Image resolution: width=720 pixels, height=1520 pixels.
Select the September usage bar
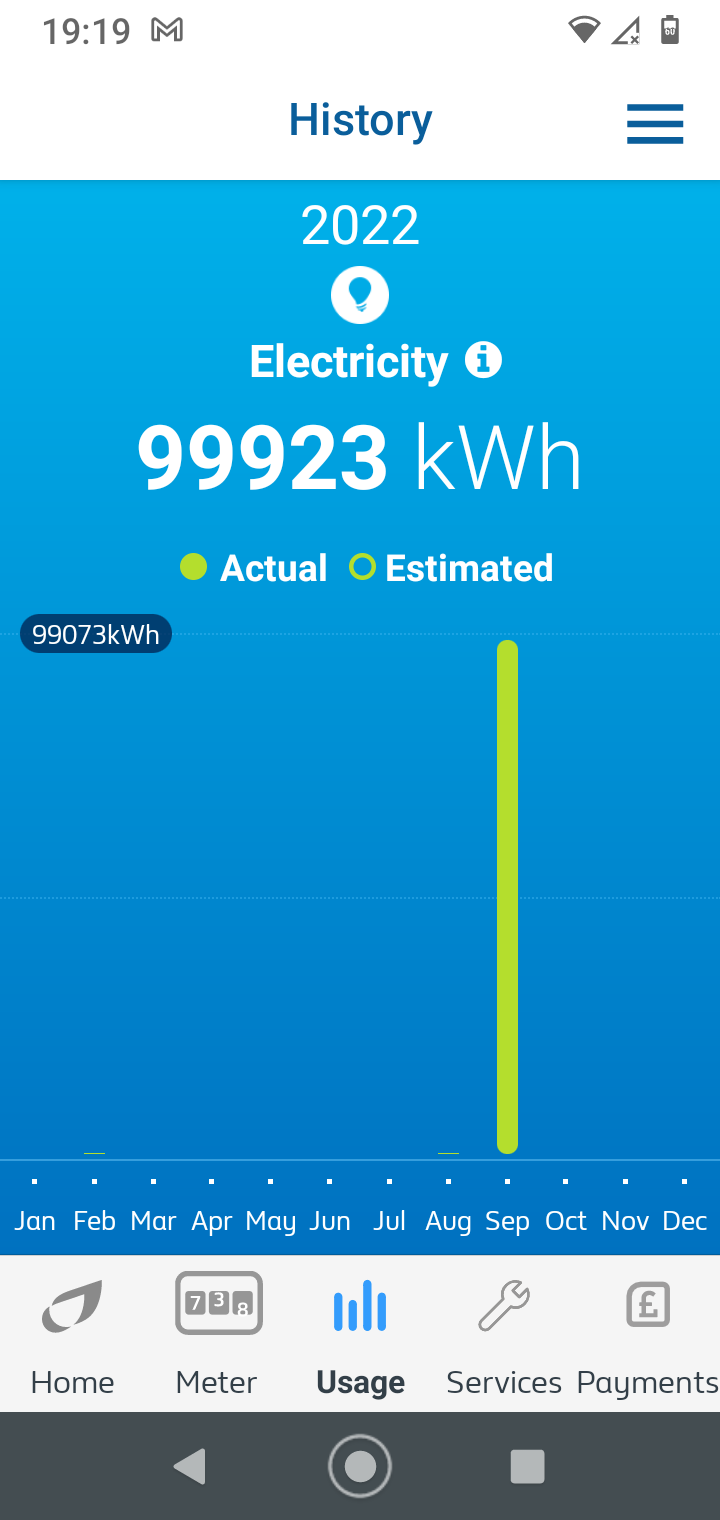(508, 896)
